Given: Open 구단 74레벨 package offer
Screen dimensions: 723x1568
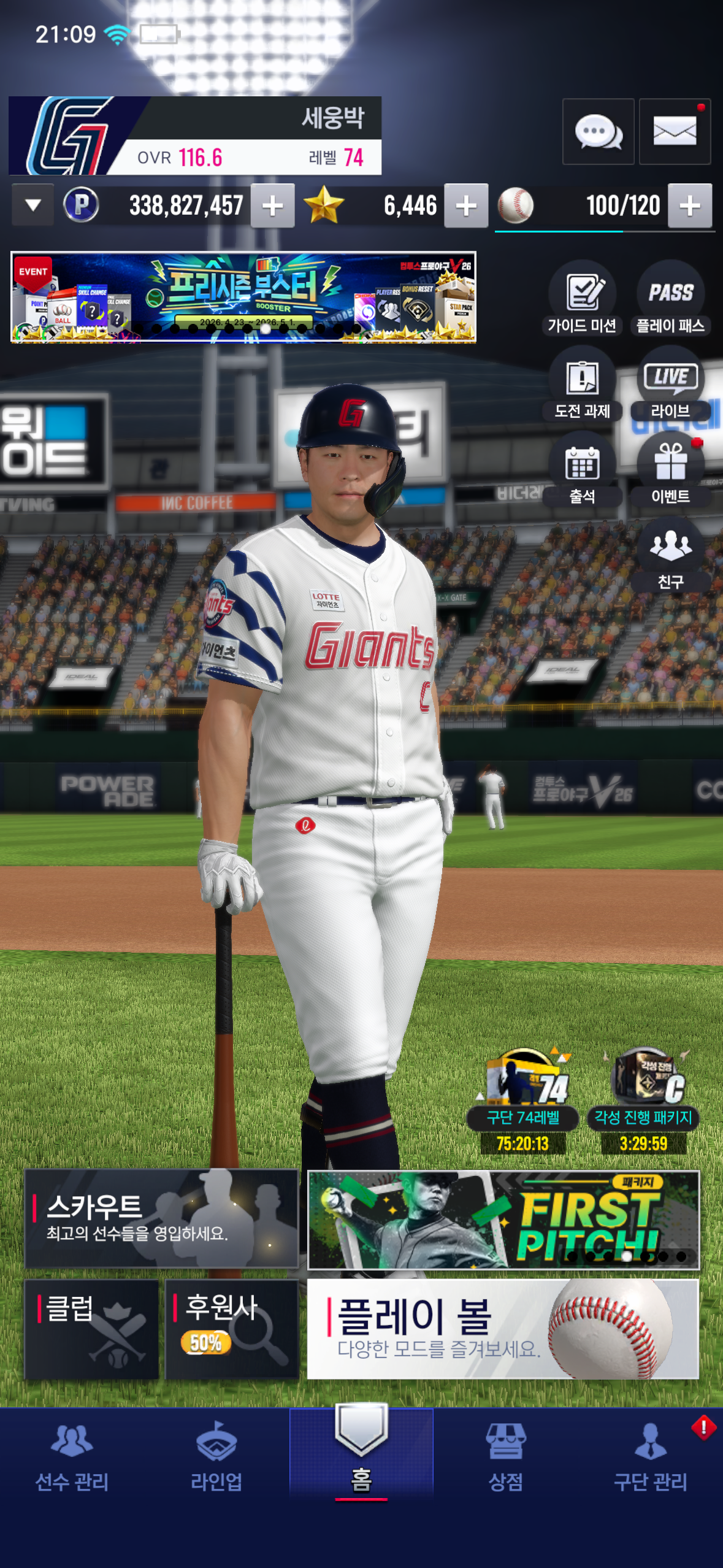Looking at the screenshot, I should click(x=522, y=1101).
